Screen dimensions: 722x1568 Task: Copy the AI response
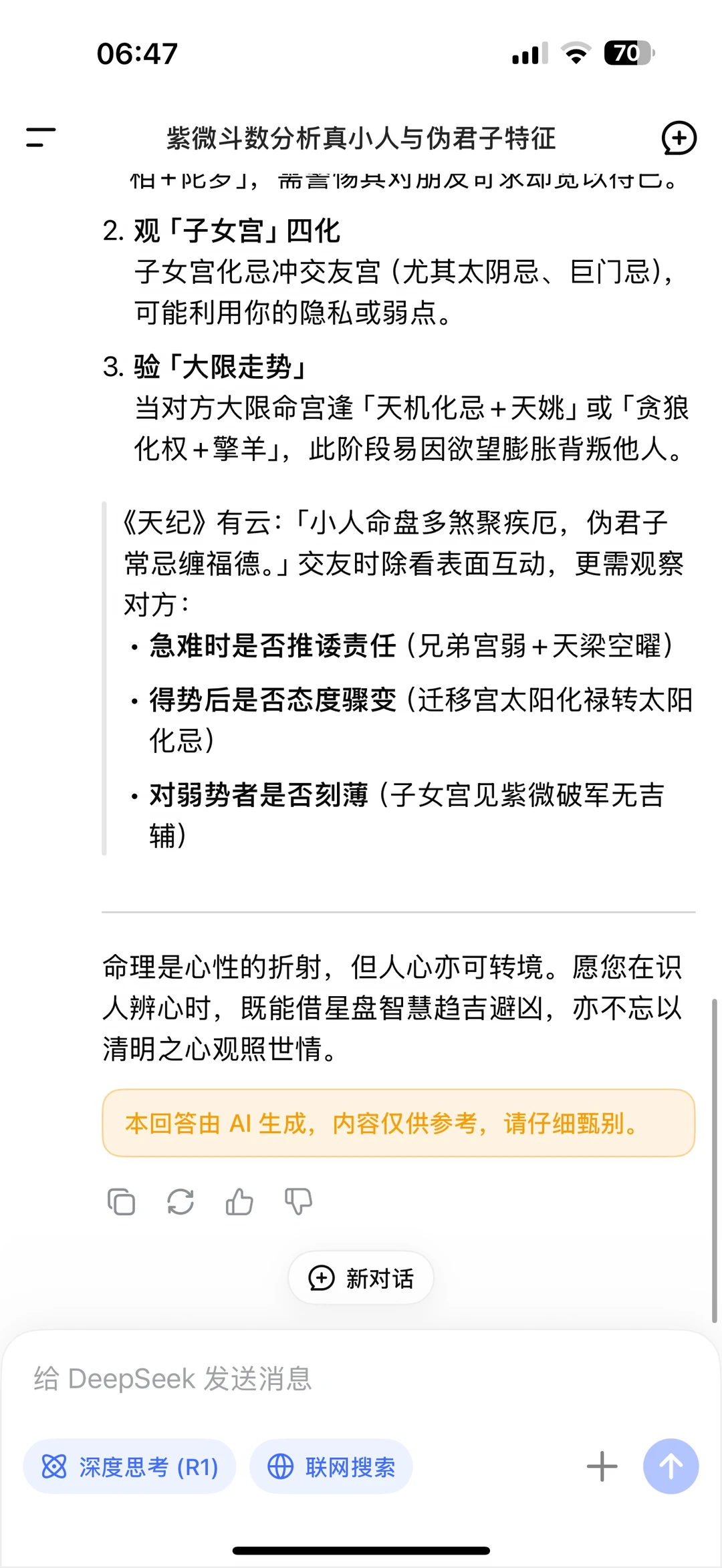(121, 1202)
